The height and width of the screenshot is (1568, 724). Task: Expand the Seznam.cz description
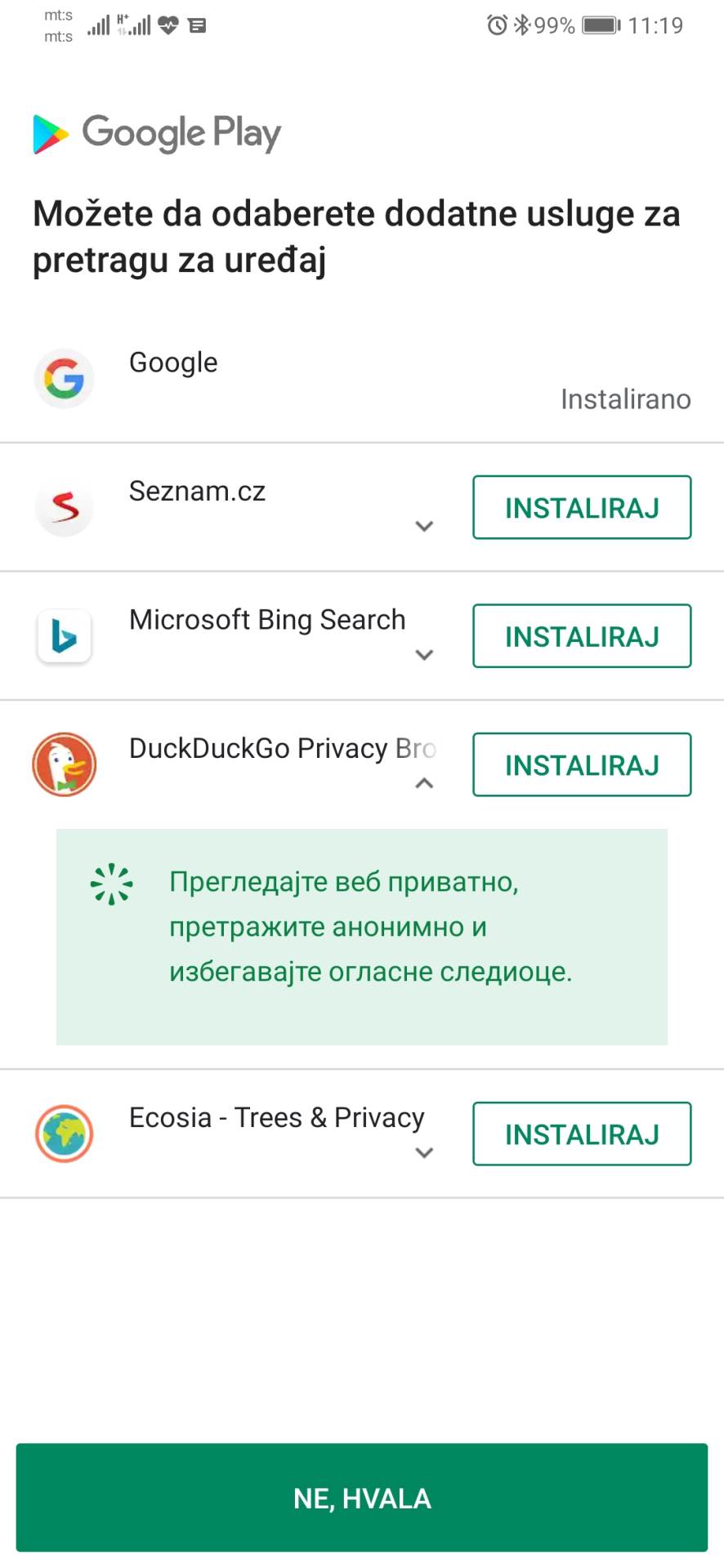coord(424,526)
